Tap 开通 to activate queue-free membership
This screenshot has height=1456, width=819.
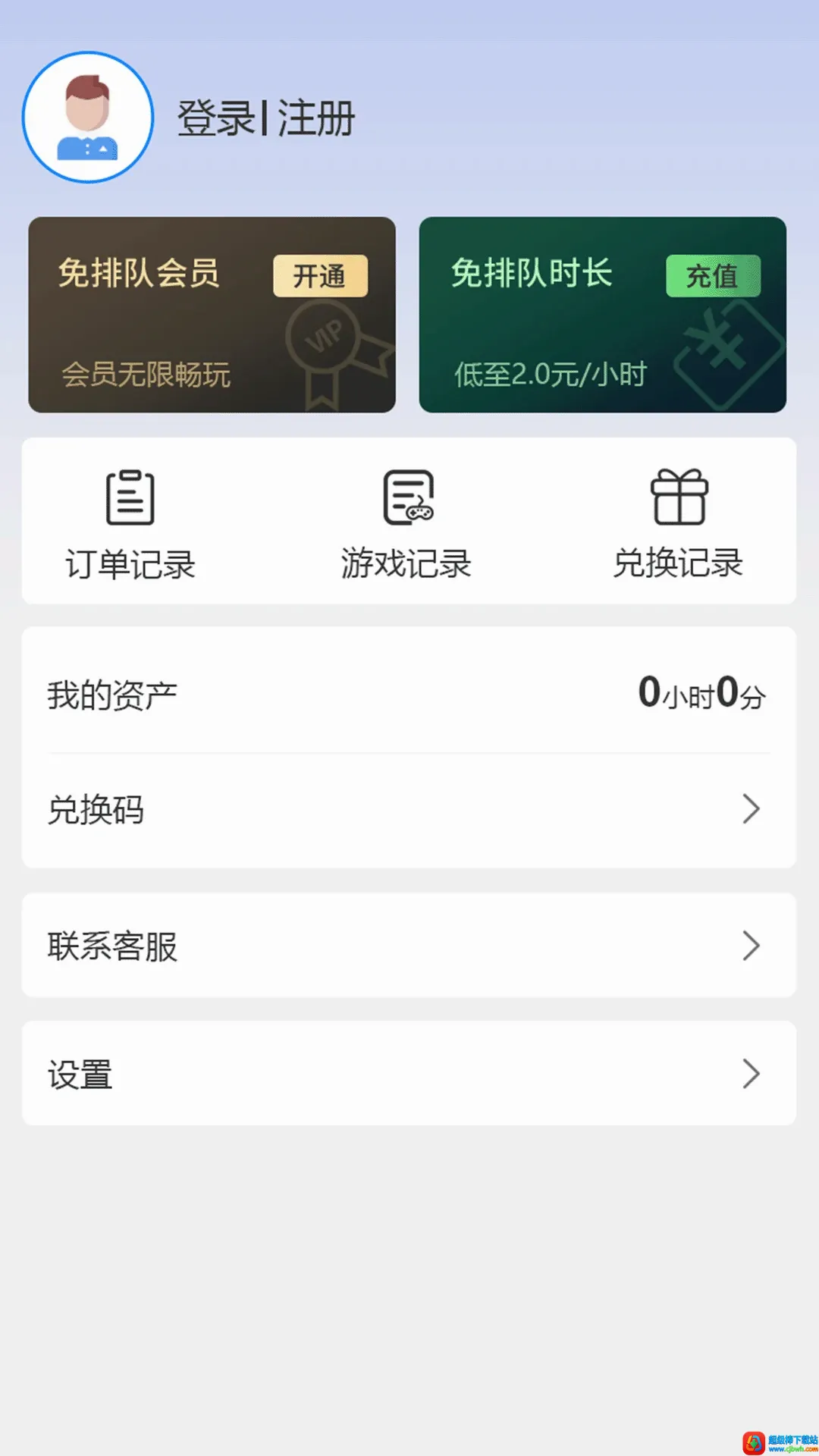[320, 276]
